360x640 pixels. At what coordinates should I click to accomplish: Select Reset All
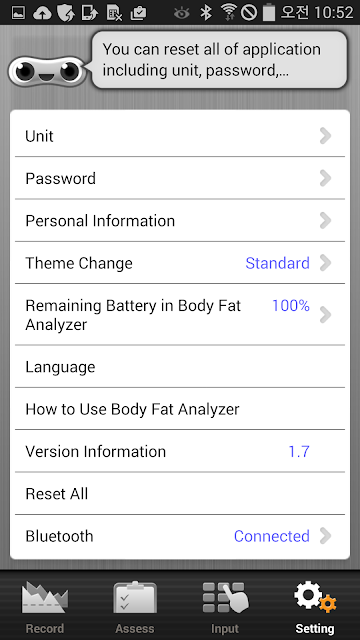click(x=180, y=493)
